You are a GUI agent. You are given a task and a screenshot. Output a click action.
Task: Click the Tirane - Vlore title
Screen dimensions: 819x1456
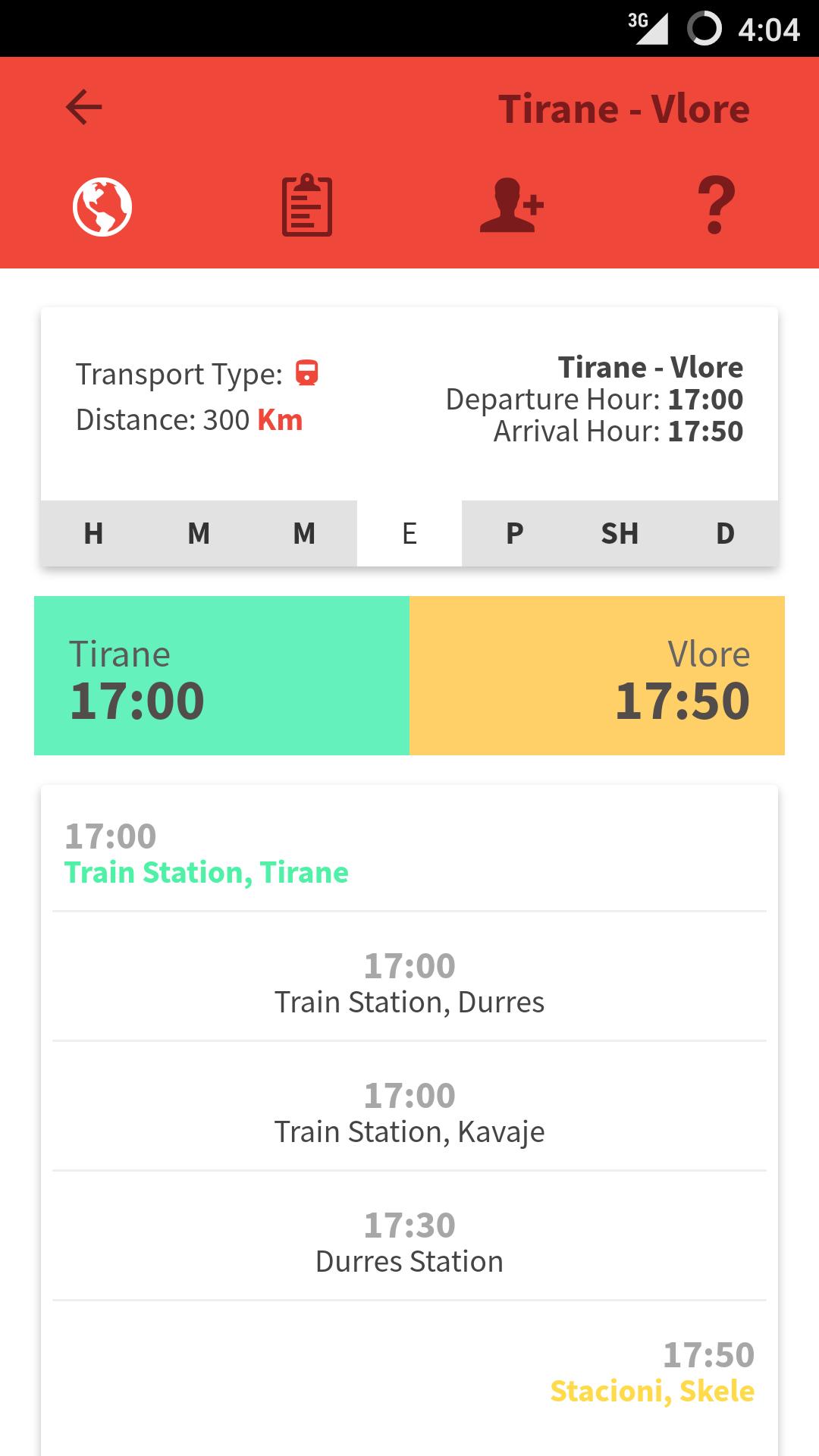tap(623, 107)
